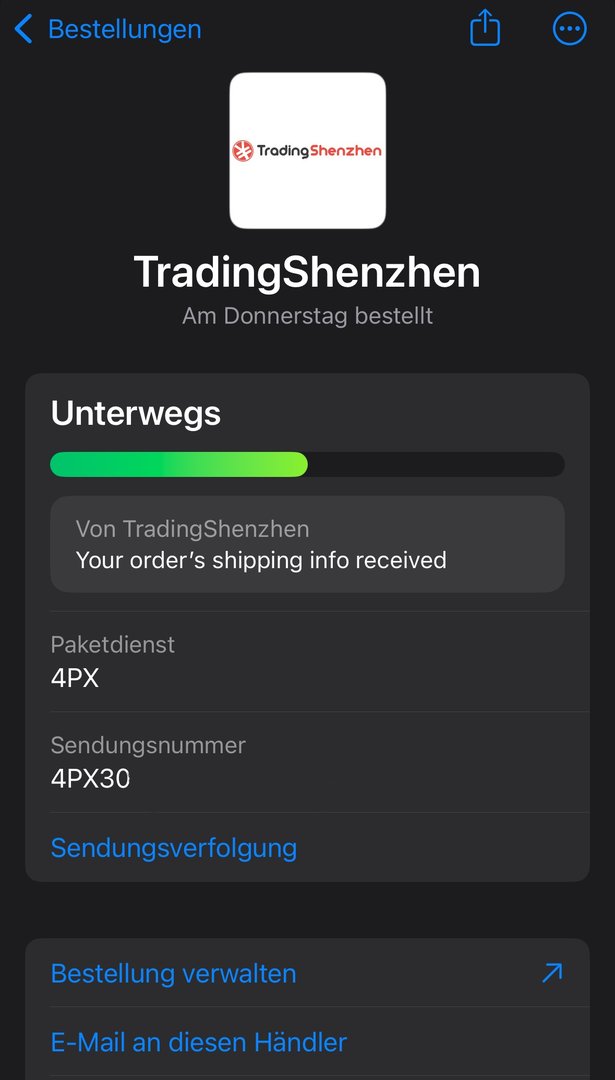Open the more options menu

point(570,29)
